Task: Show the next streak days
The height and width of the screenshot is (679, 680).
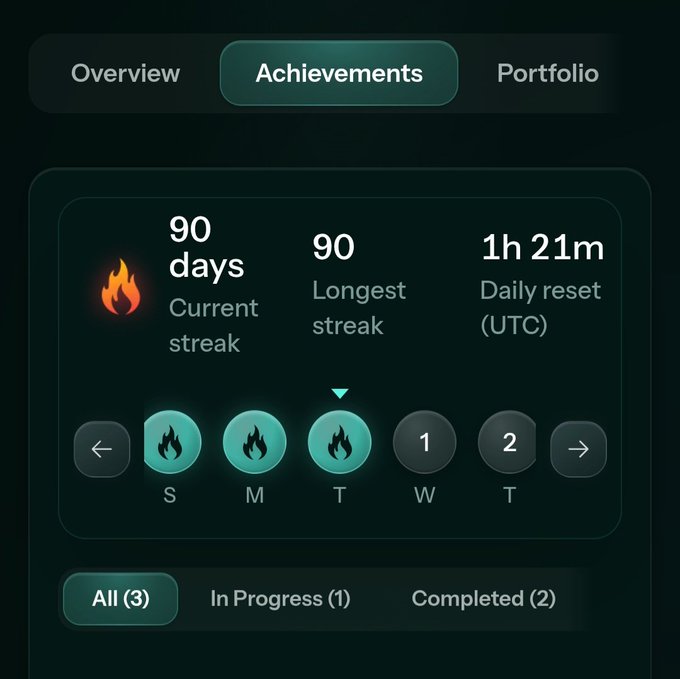Action: (x=579, y=449)
